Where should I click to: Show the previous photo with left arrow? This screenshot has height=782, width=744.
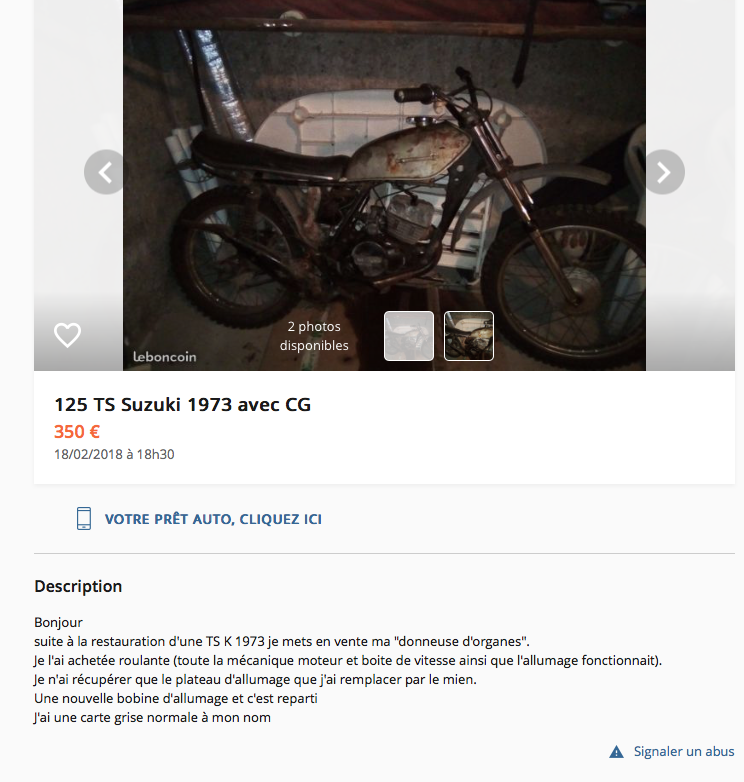[104, 172]
